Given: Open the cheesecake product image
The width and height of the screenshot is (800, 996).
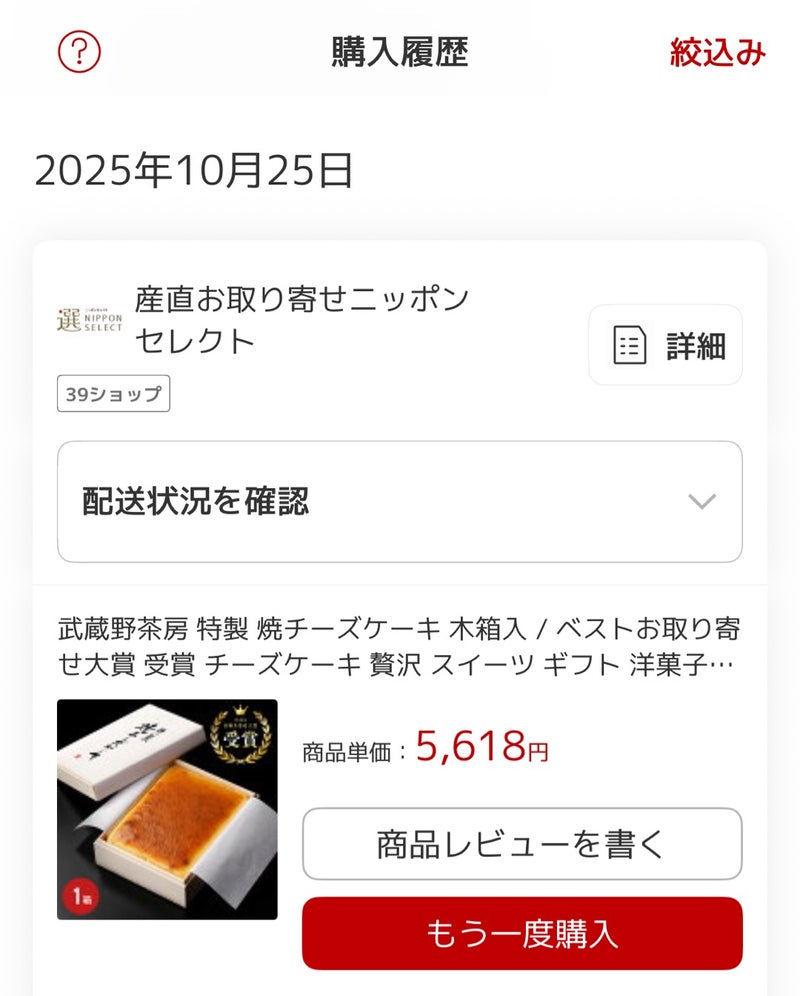Looking at the screenshot, I should 167,809.
